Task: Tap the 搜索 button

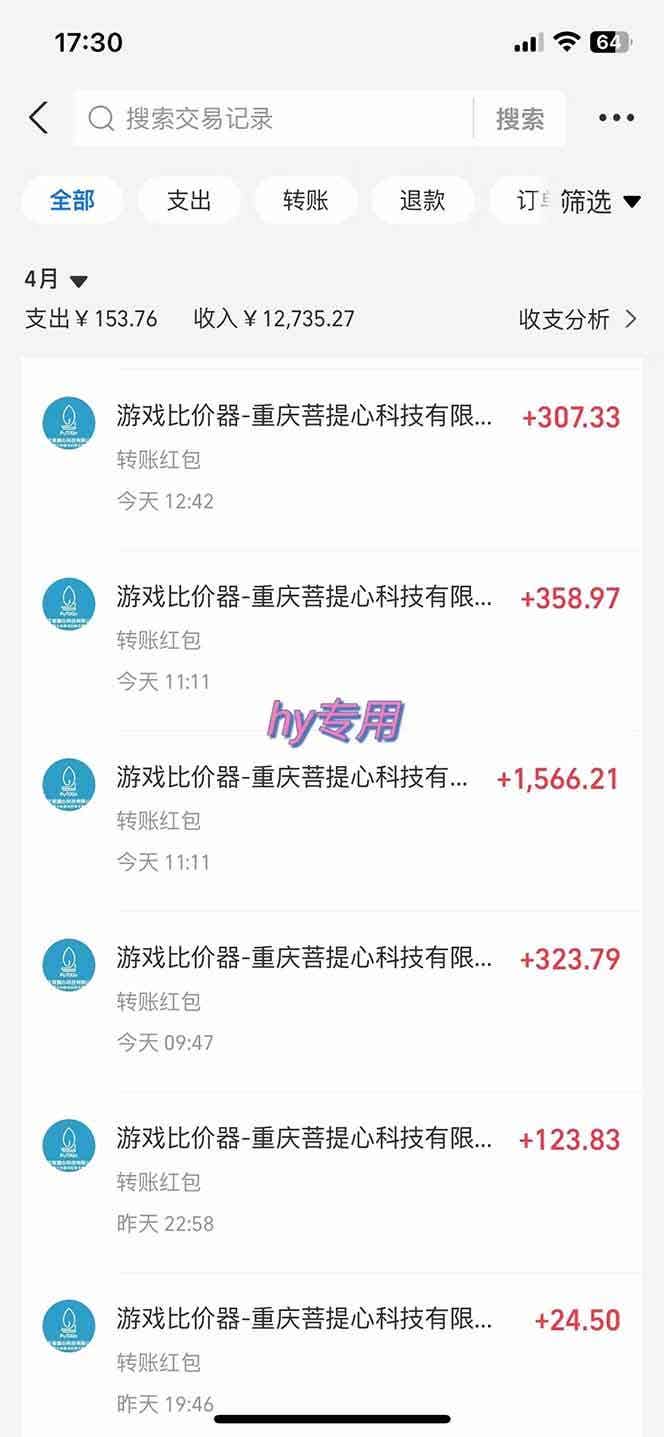Action: pos(520,119)
